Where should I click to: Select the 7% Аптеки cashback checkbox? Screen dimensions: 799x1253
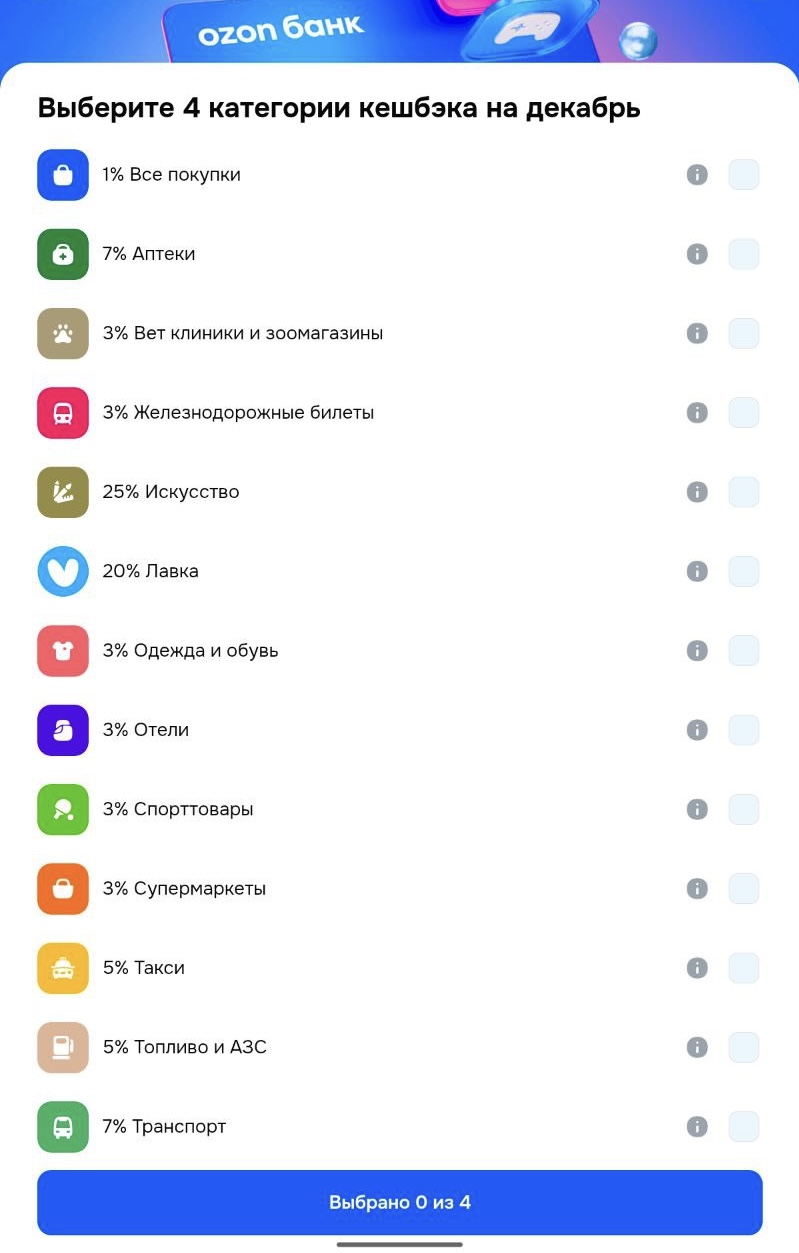[x=743, y=254]
